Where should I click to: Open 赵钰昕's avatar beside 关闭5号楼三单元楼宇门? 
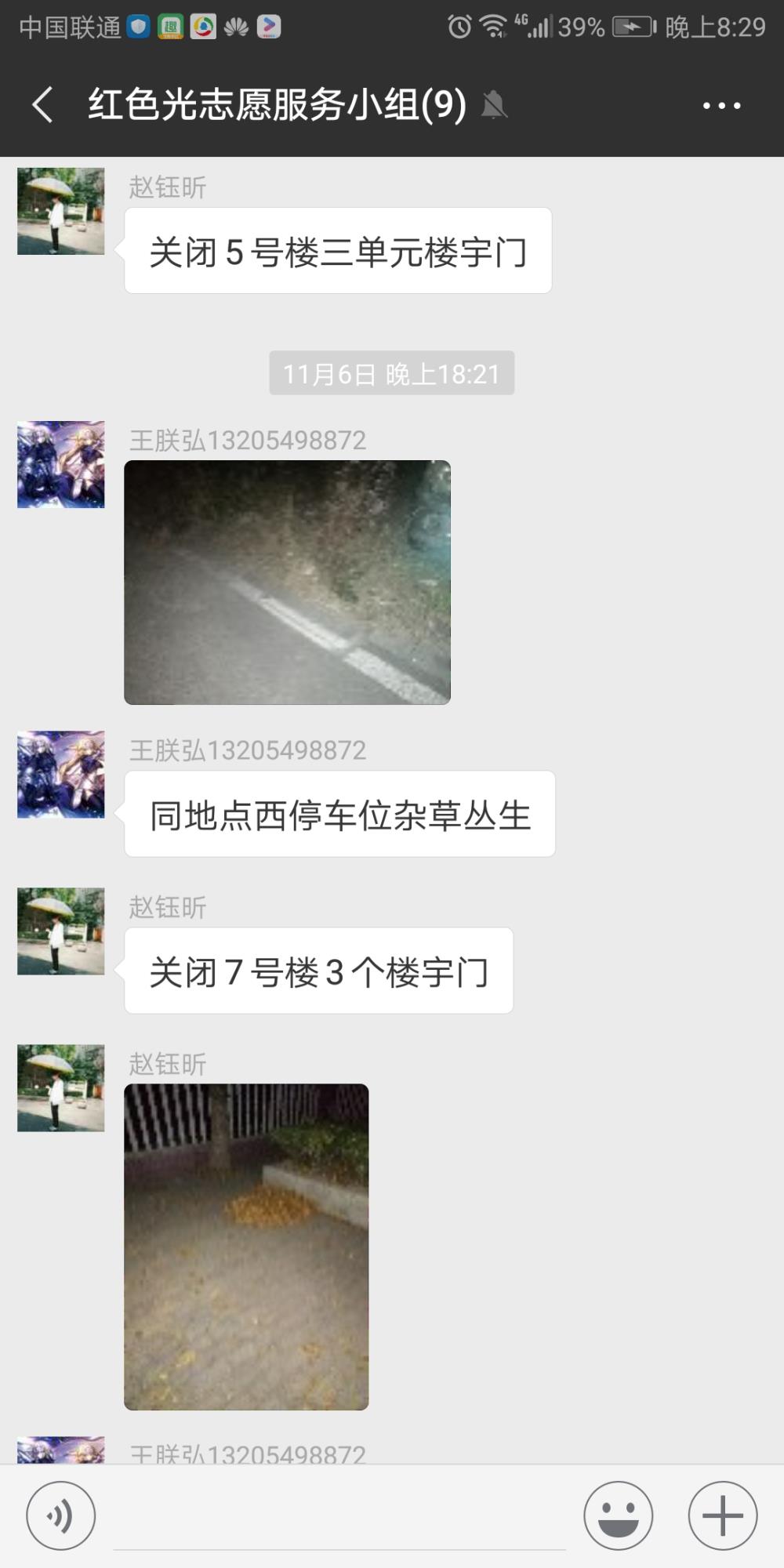pyautogui.click(x=61, y=211)
